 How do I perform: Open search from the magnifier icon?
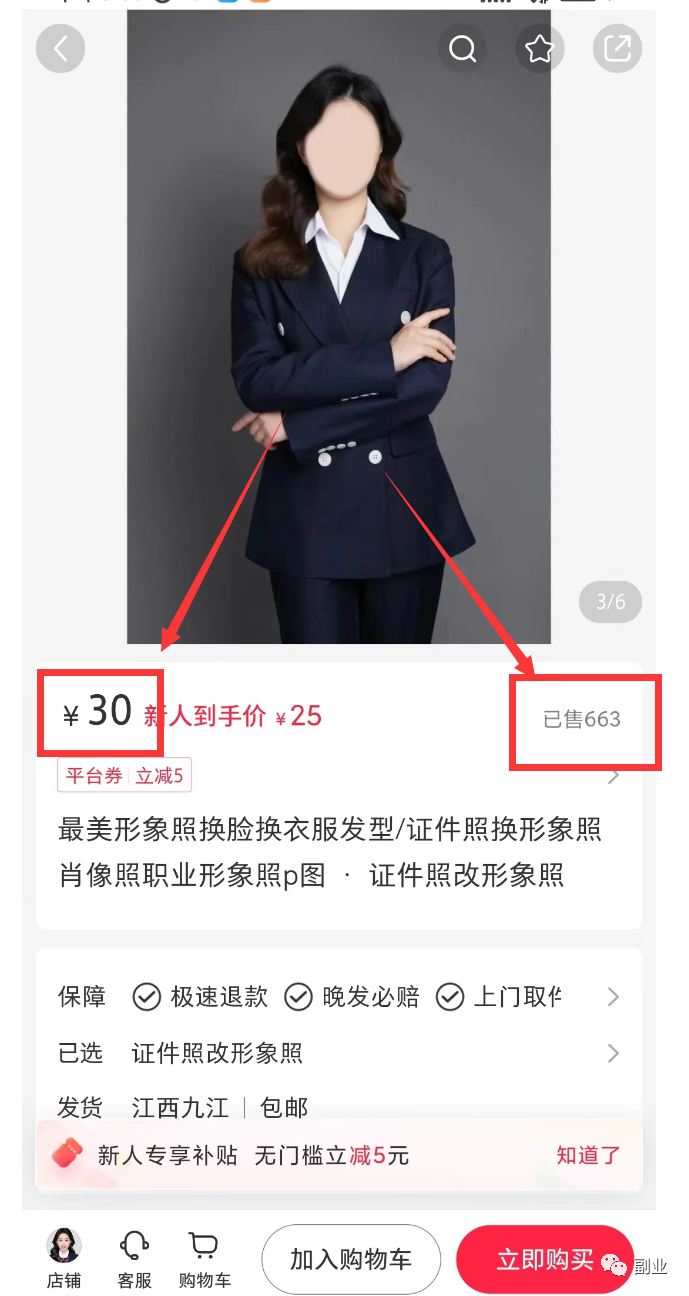pyautogui.click(x=462, y=48)
